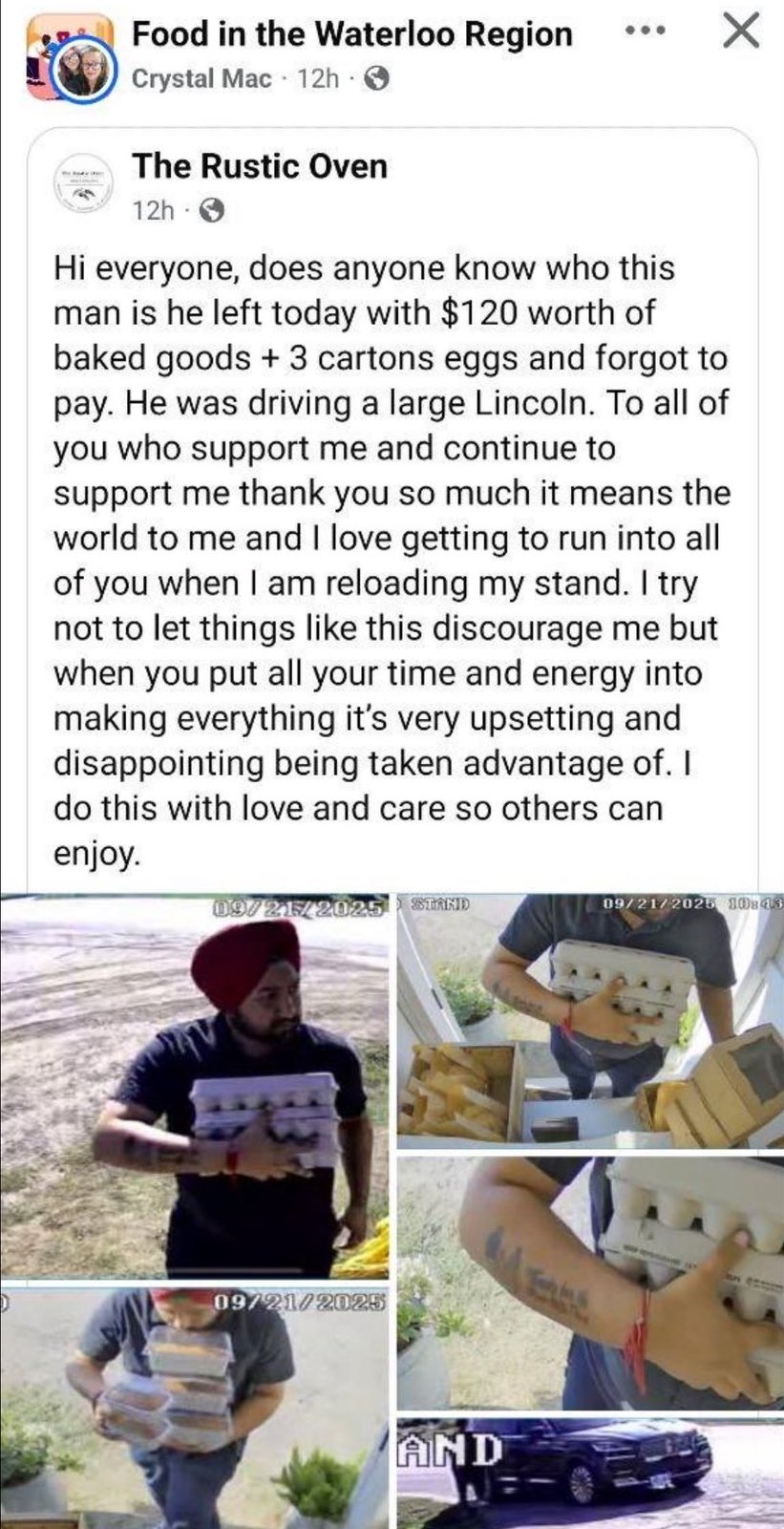Open the Food in the Waterloo Region group
Viewport: 784px width, 1529px height.
(x=351, y=34)
